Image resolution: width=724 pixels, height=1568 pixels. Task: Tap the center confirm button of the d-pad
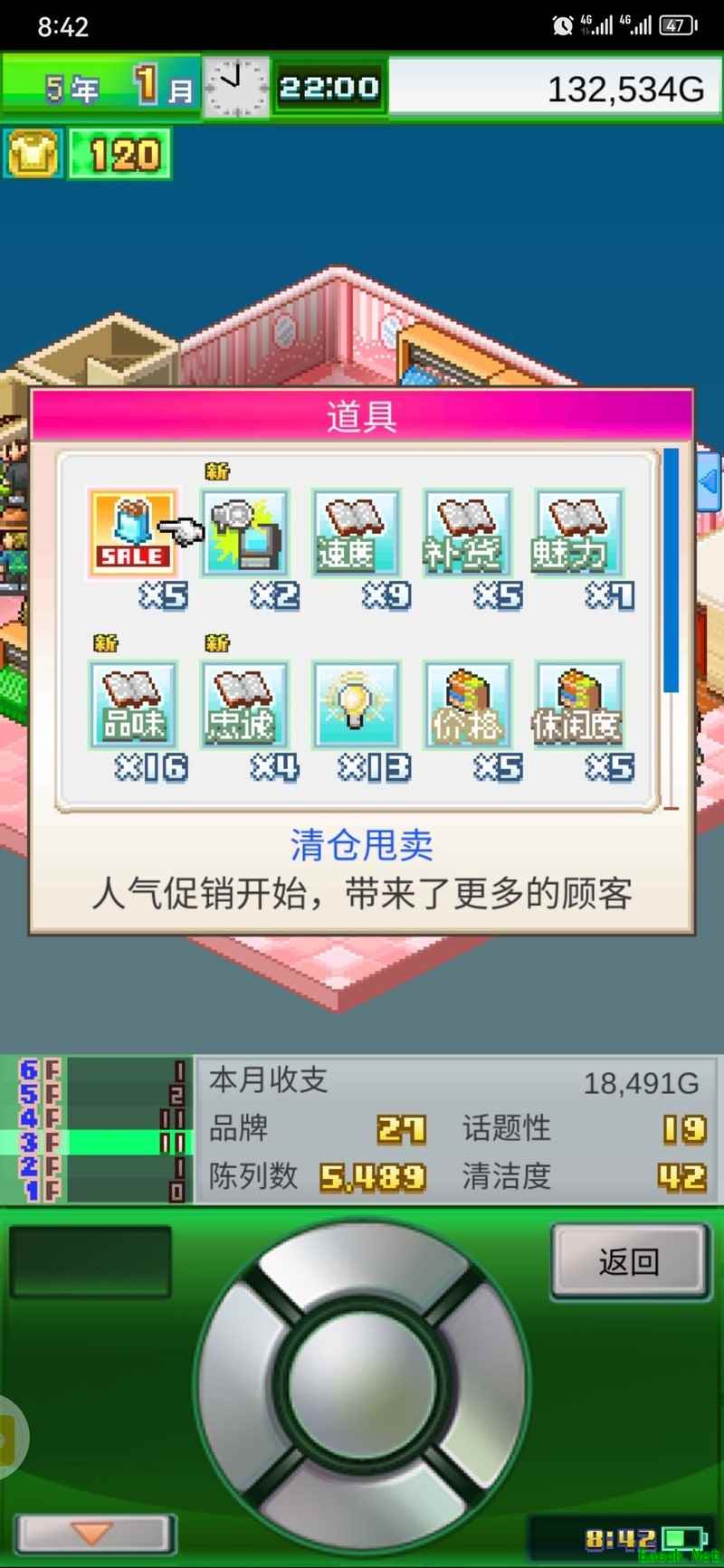point(362,1384)
